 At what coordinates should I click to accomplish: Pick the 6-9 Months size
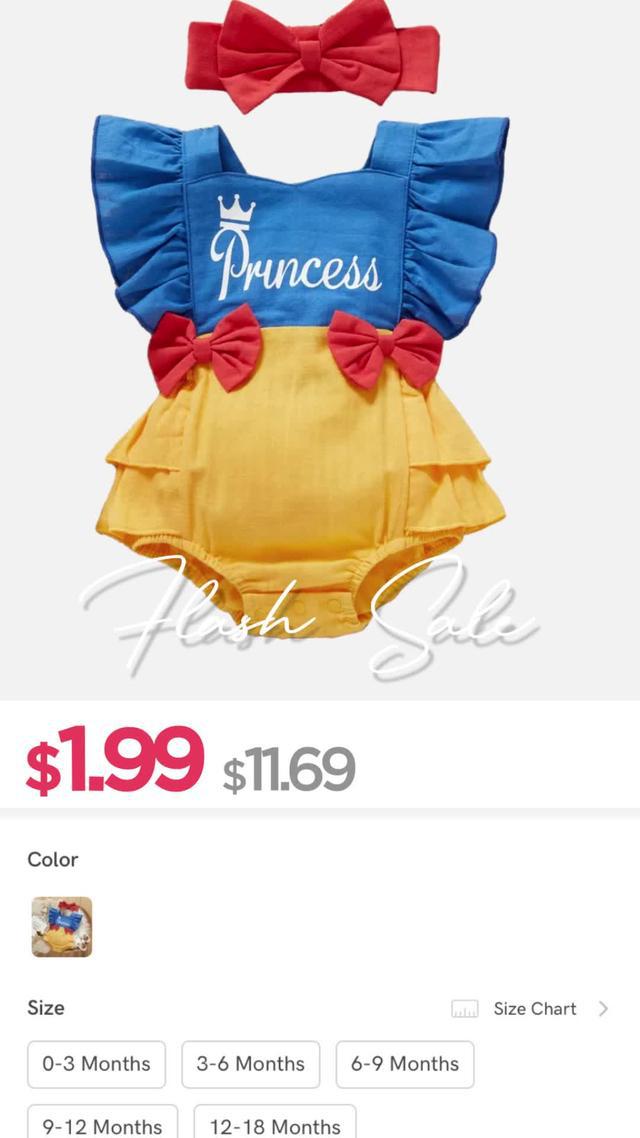pos(404,1064)
